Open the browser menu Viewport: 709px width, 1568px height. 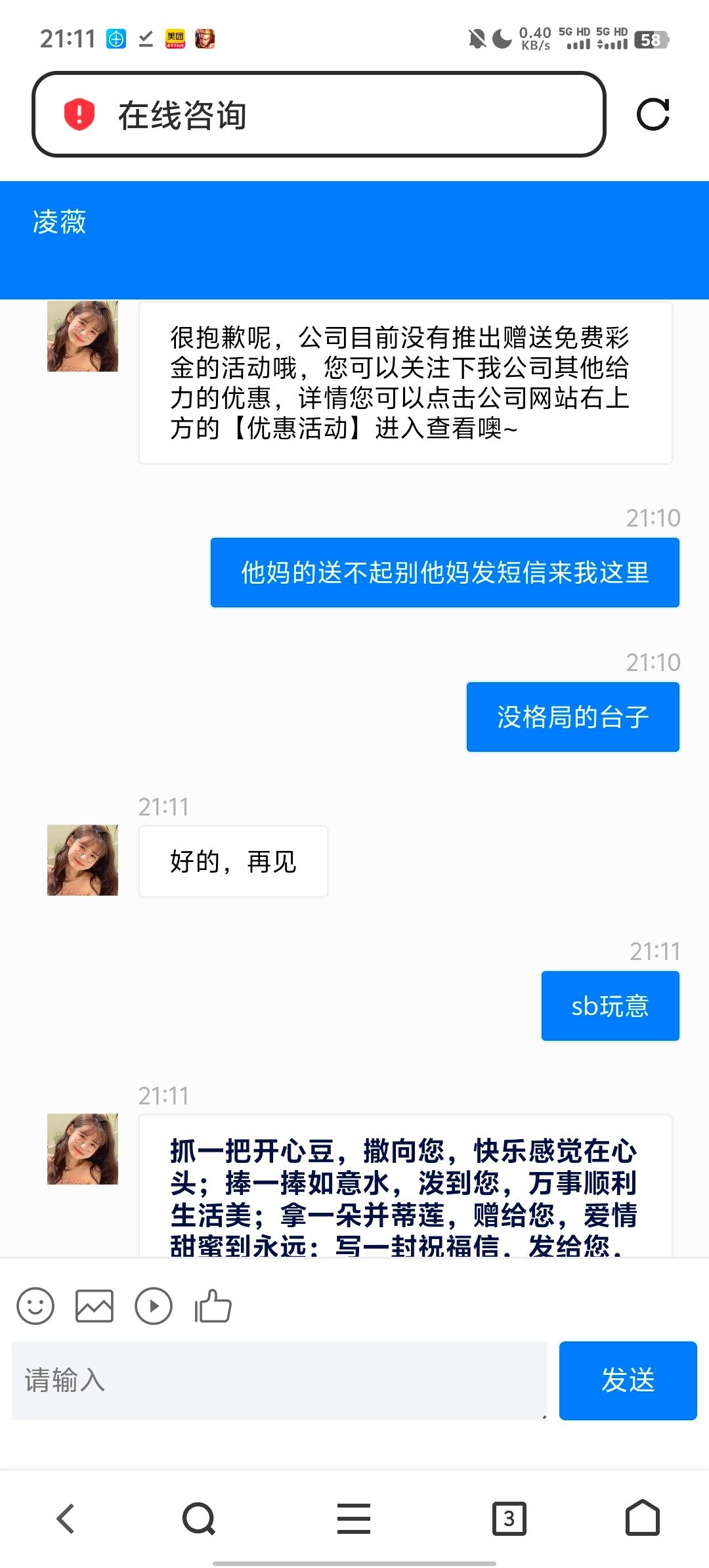[354, 1518]
